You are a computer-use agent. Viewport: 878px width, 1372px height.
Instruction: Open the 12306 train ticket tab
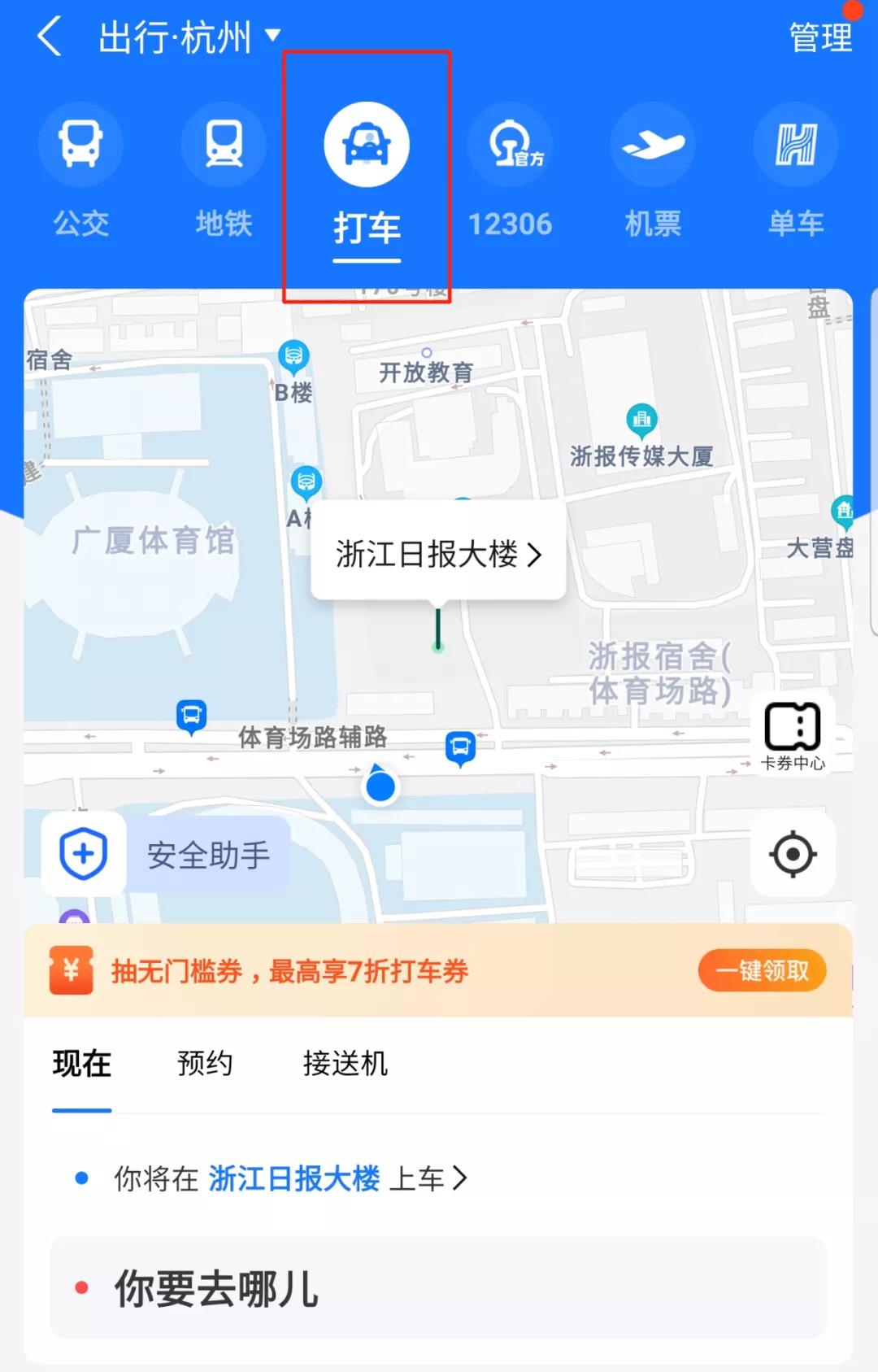pos(510,171)
